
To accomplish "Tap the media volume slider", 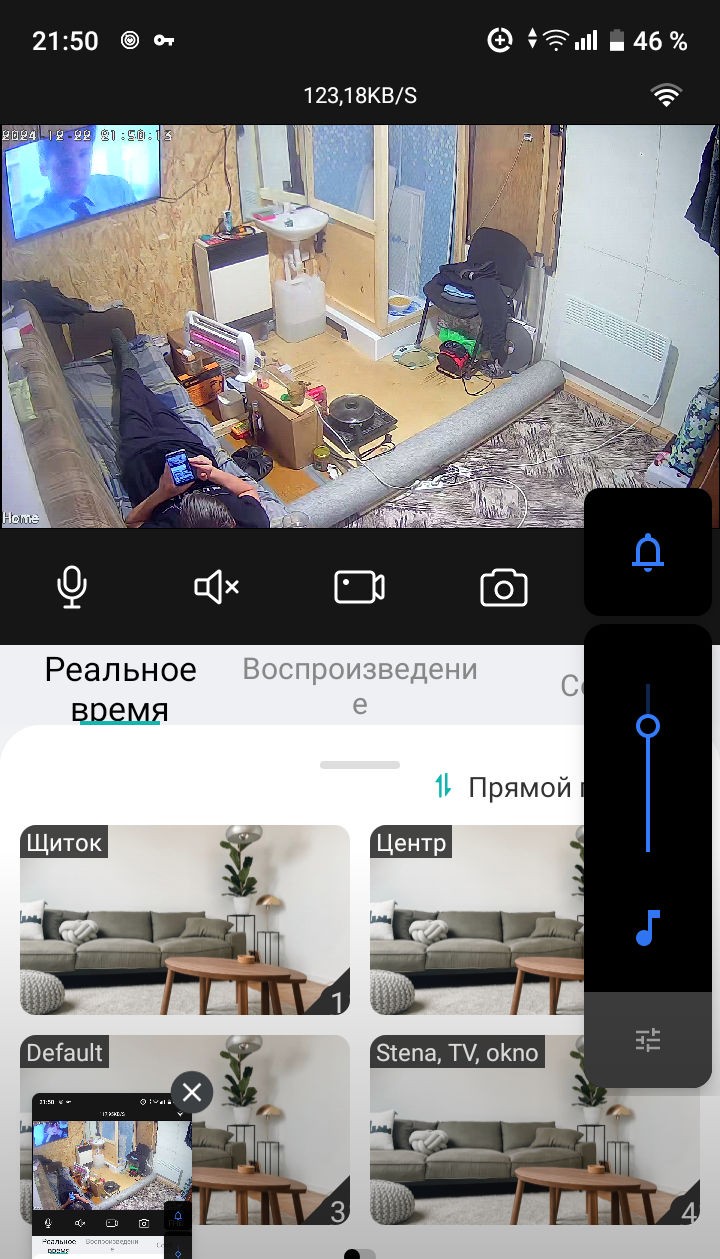I will (648, 770).
